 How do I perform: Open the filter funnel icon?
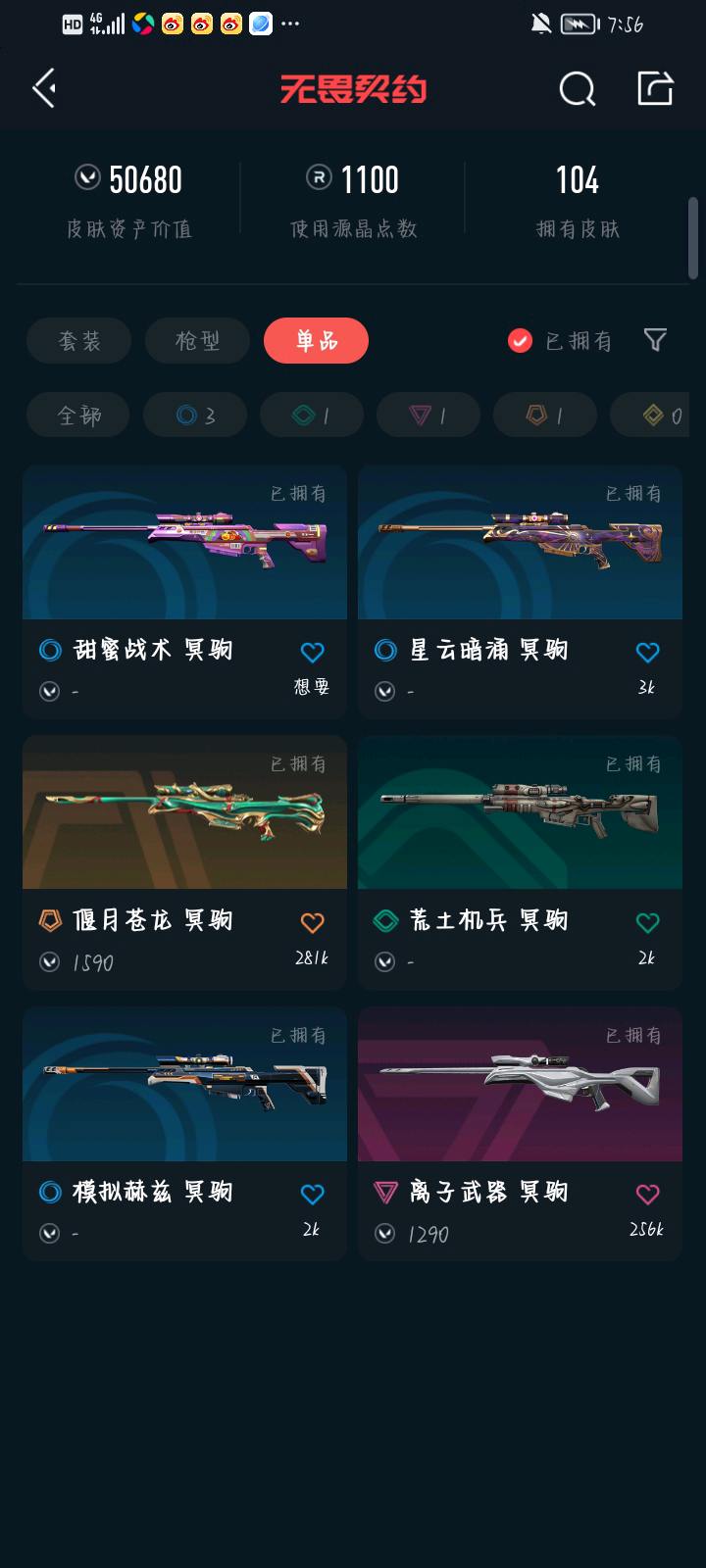tap(655, 340)
